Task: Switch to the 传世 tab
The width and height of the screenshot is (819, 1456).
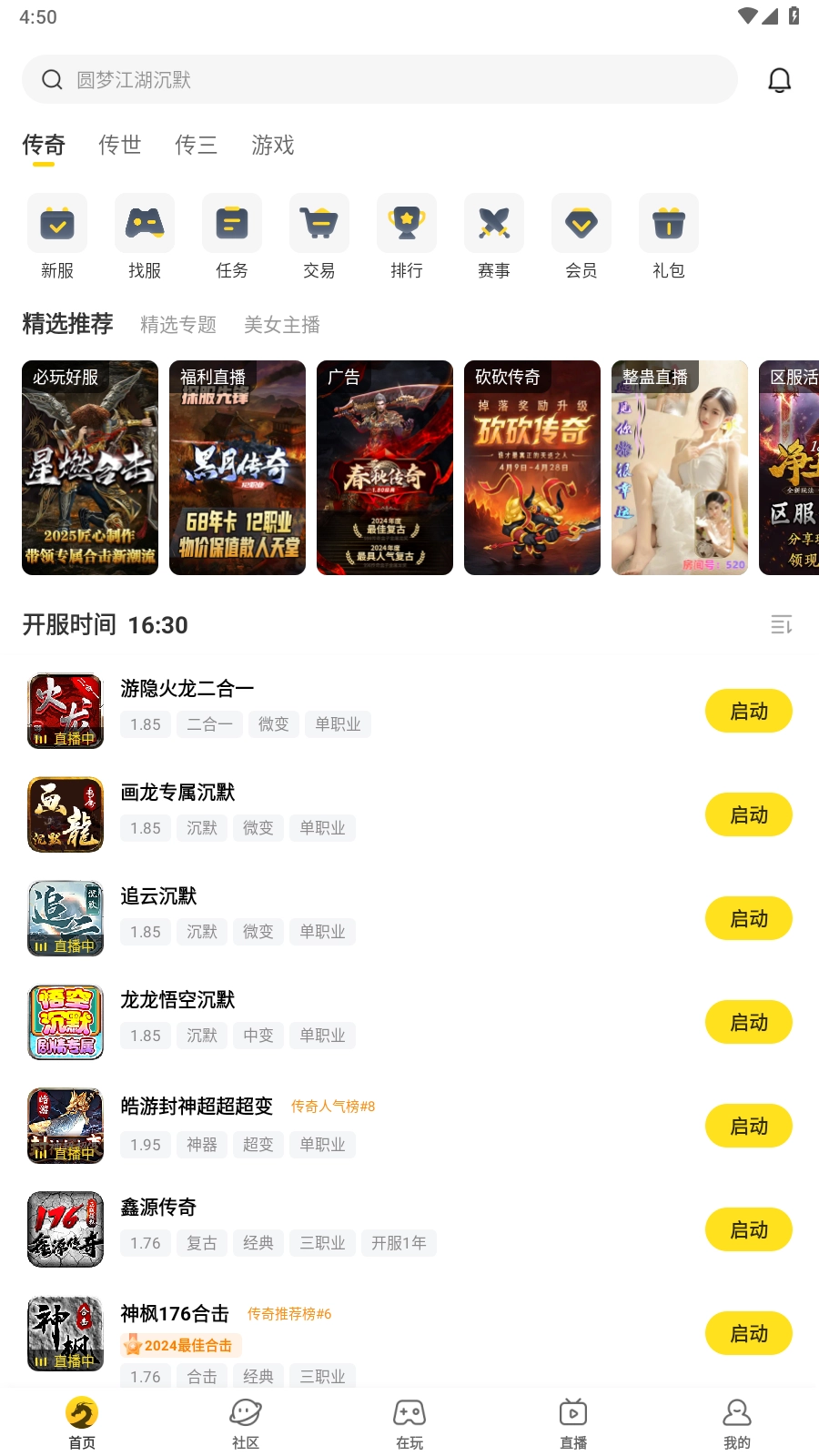Action: 119,146
